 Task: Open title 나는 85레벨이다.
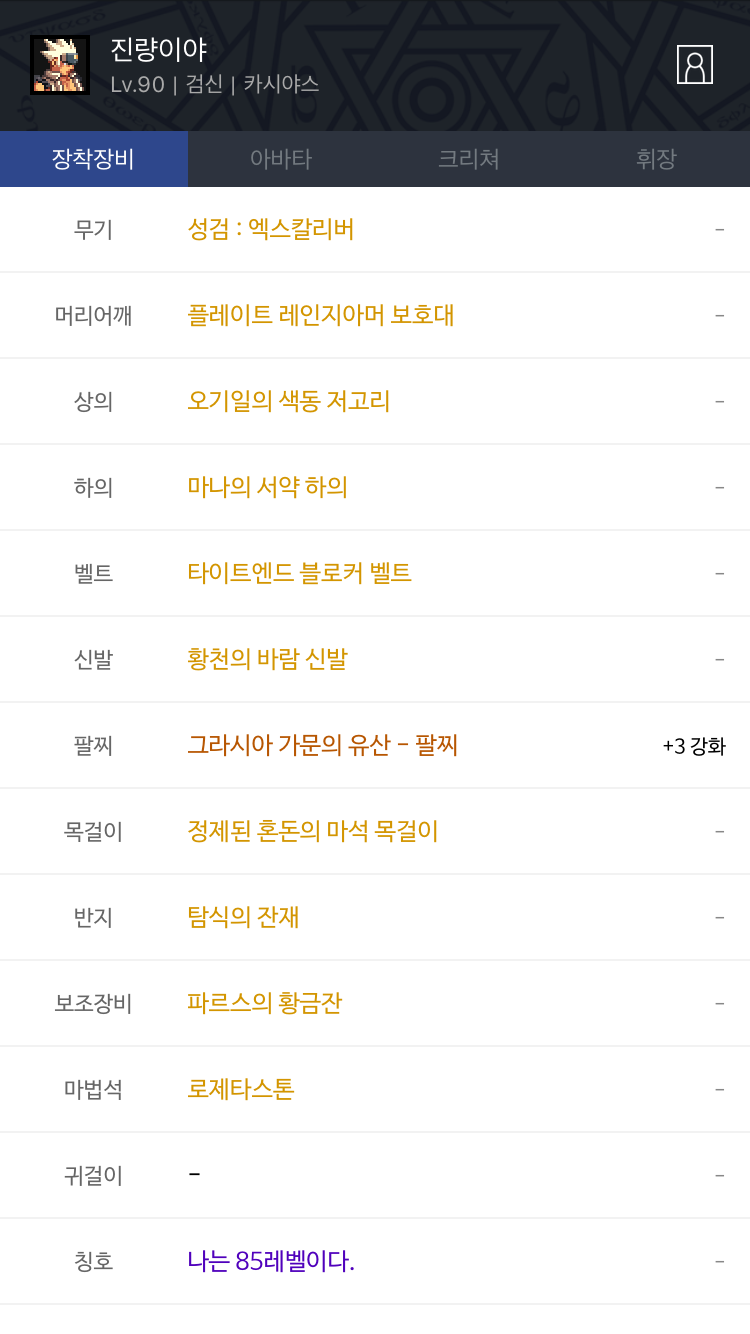pyautogui.click(x=271, y=1262)
